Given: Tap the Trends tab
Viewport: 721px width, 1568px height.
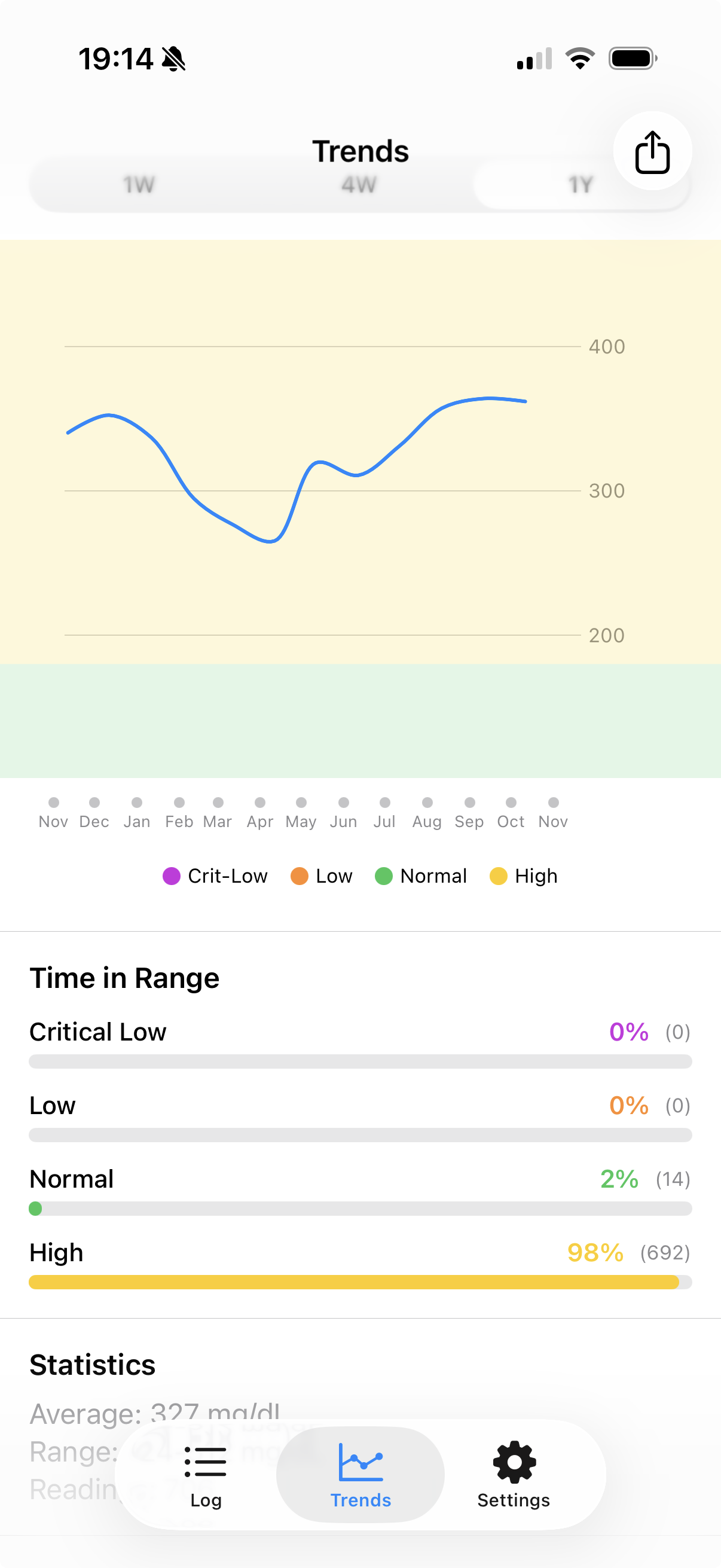Looking at the screenshot, I should (360, 1474).
